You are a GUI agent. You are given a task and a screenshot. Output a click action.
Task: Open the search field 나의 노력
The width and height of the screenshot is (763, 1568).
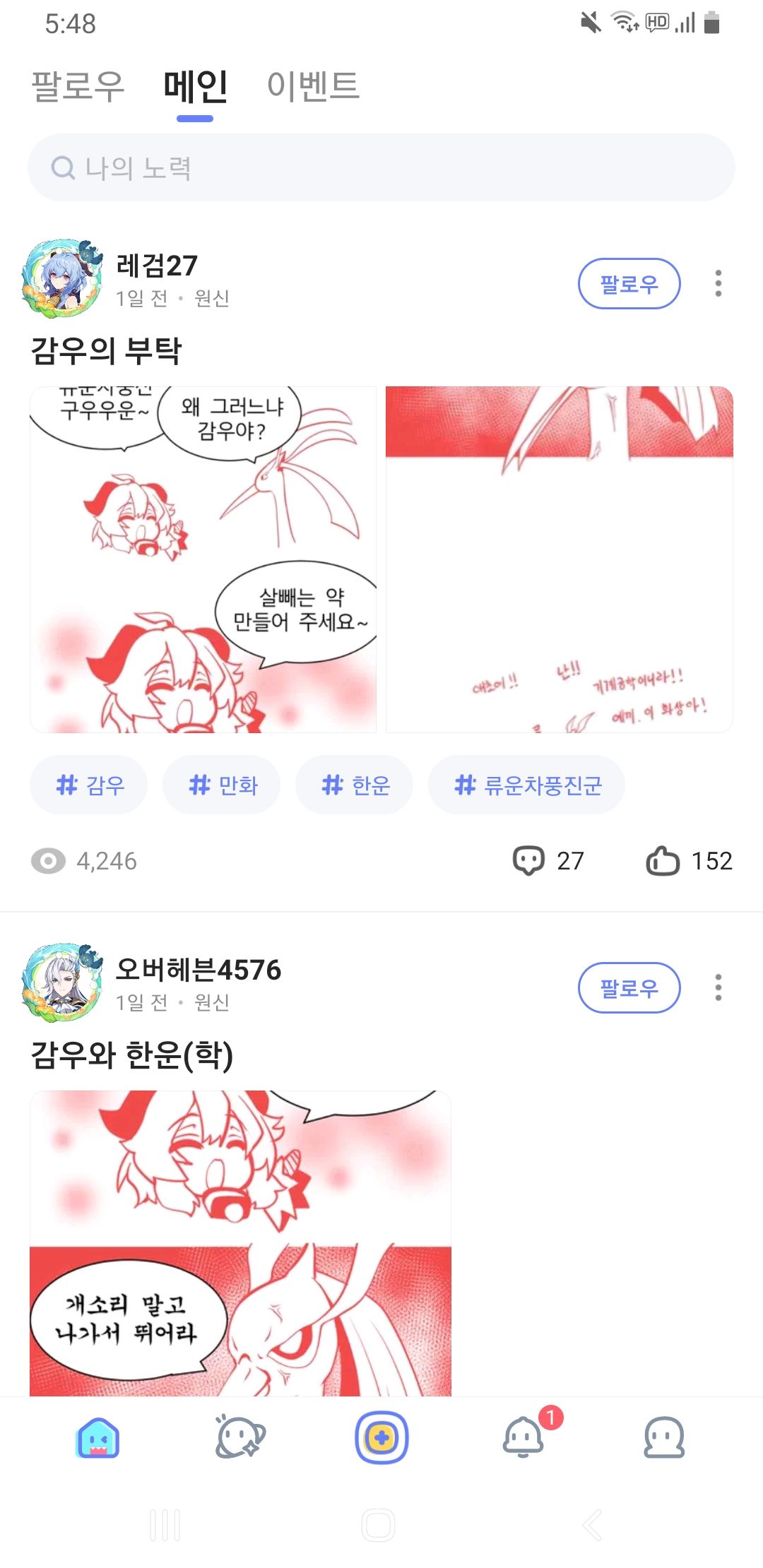(381, 167)
